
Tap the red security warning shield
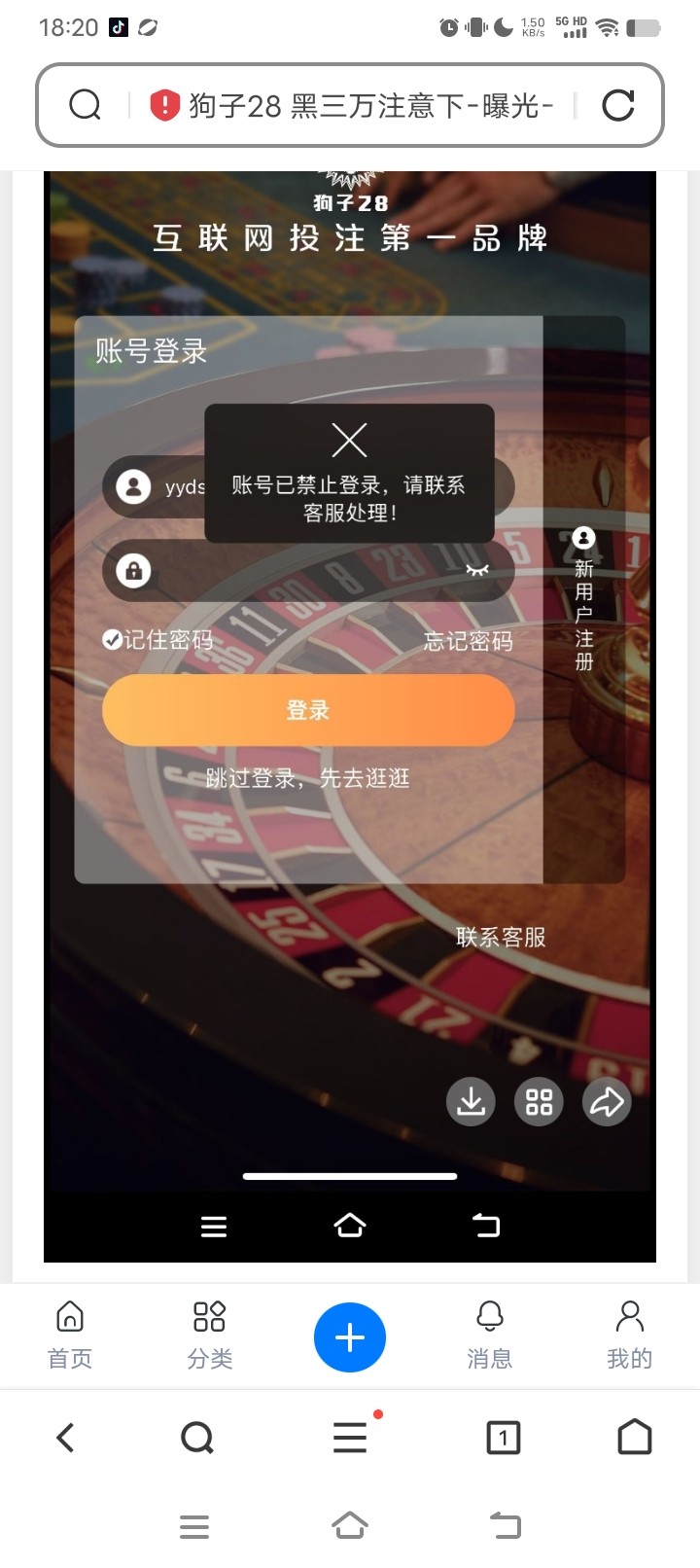165,105
